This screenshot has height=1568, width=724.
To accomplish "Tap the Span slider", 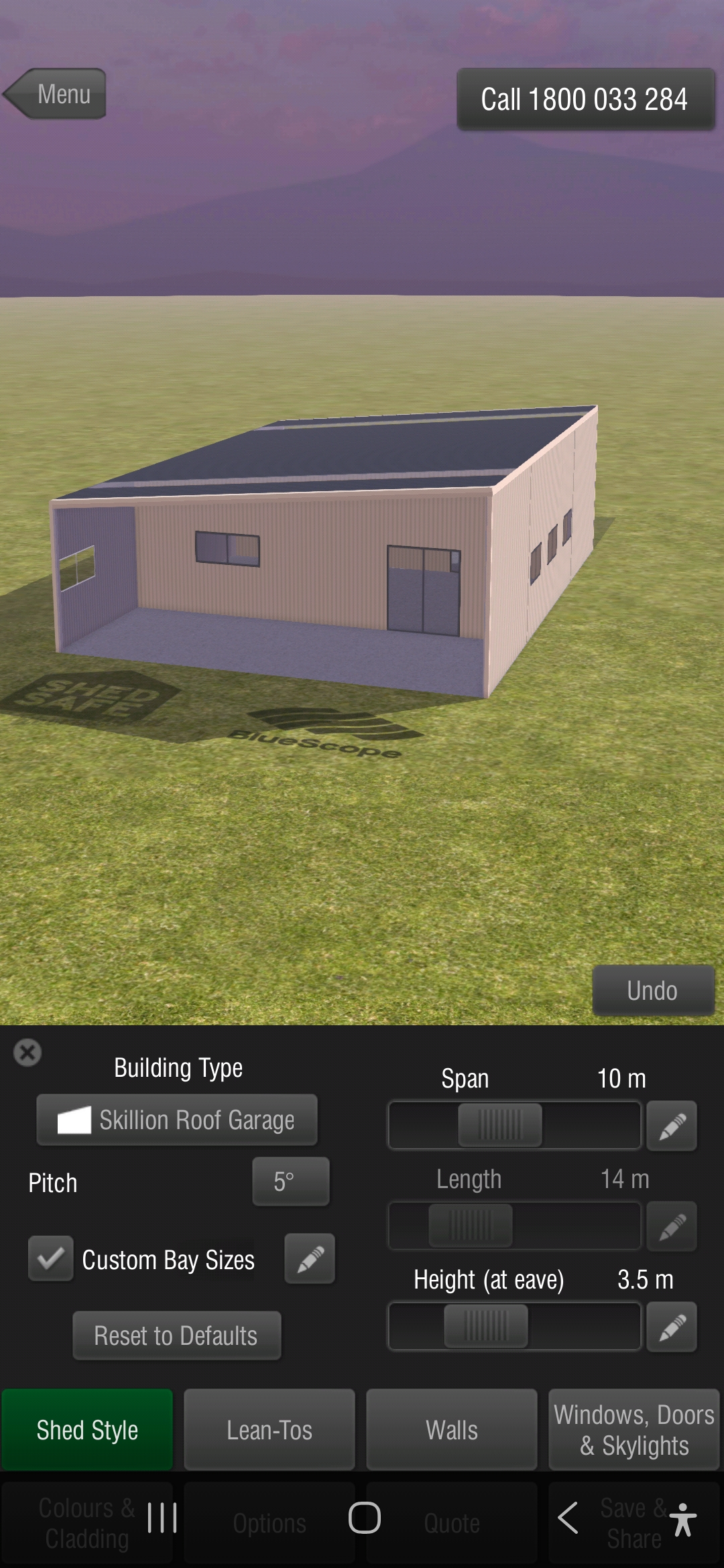I will coord(514,1125).
